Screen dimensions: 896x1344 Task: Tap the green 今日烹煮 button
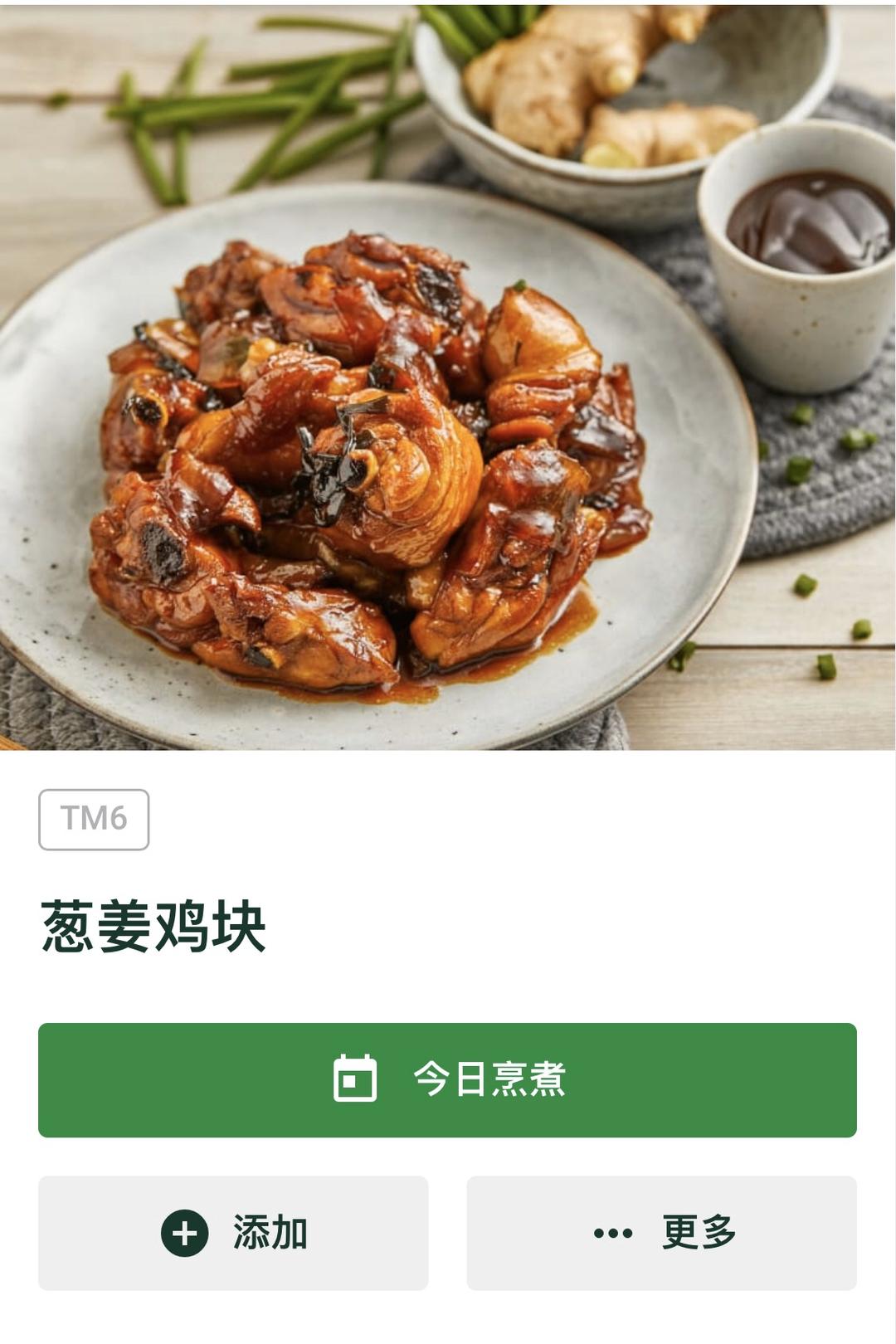click(x=447, y=1079)
